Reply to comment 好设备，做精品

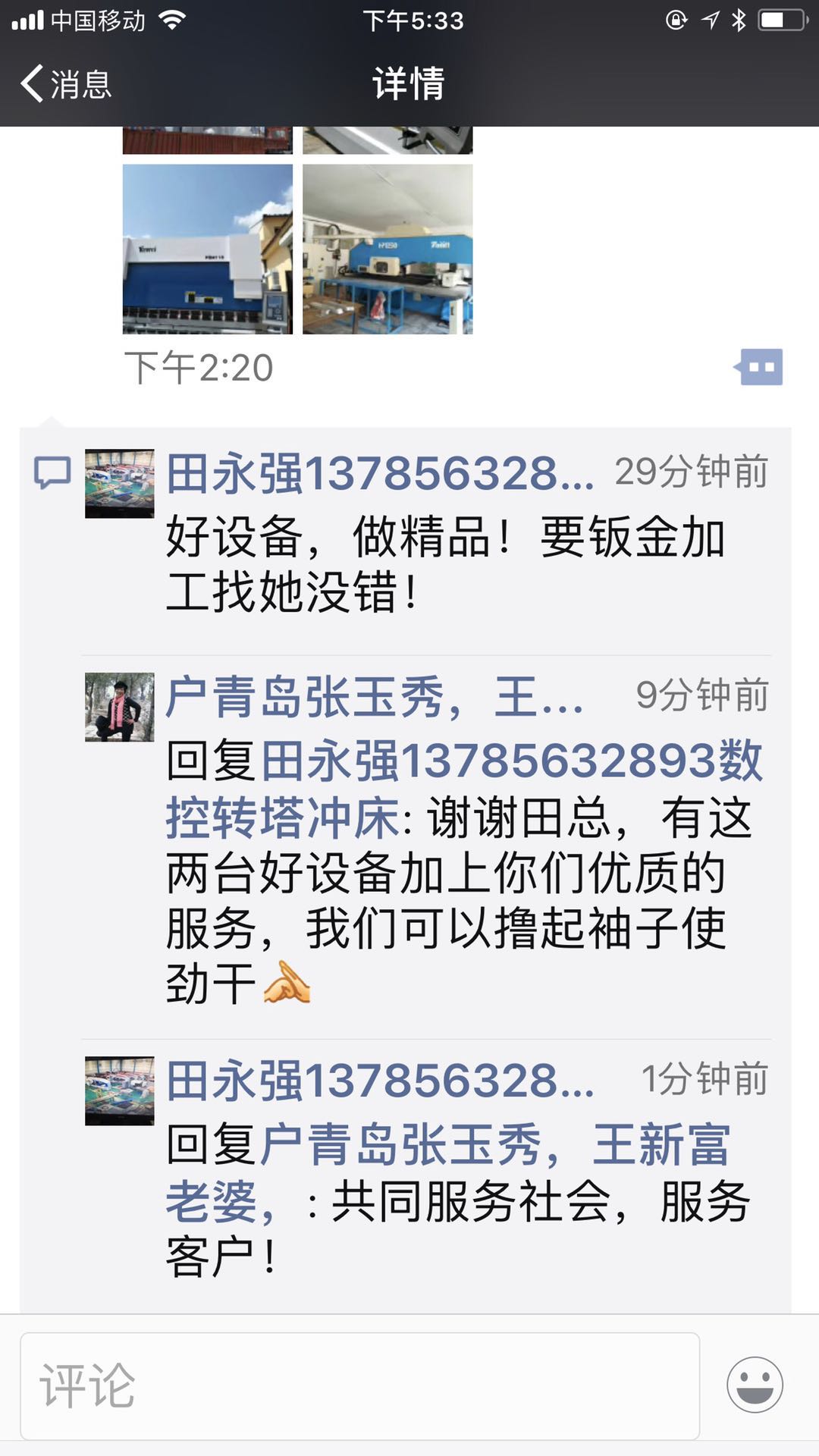pyautogui.click(x=444, y=565)
